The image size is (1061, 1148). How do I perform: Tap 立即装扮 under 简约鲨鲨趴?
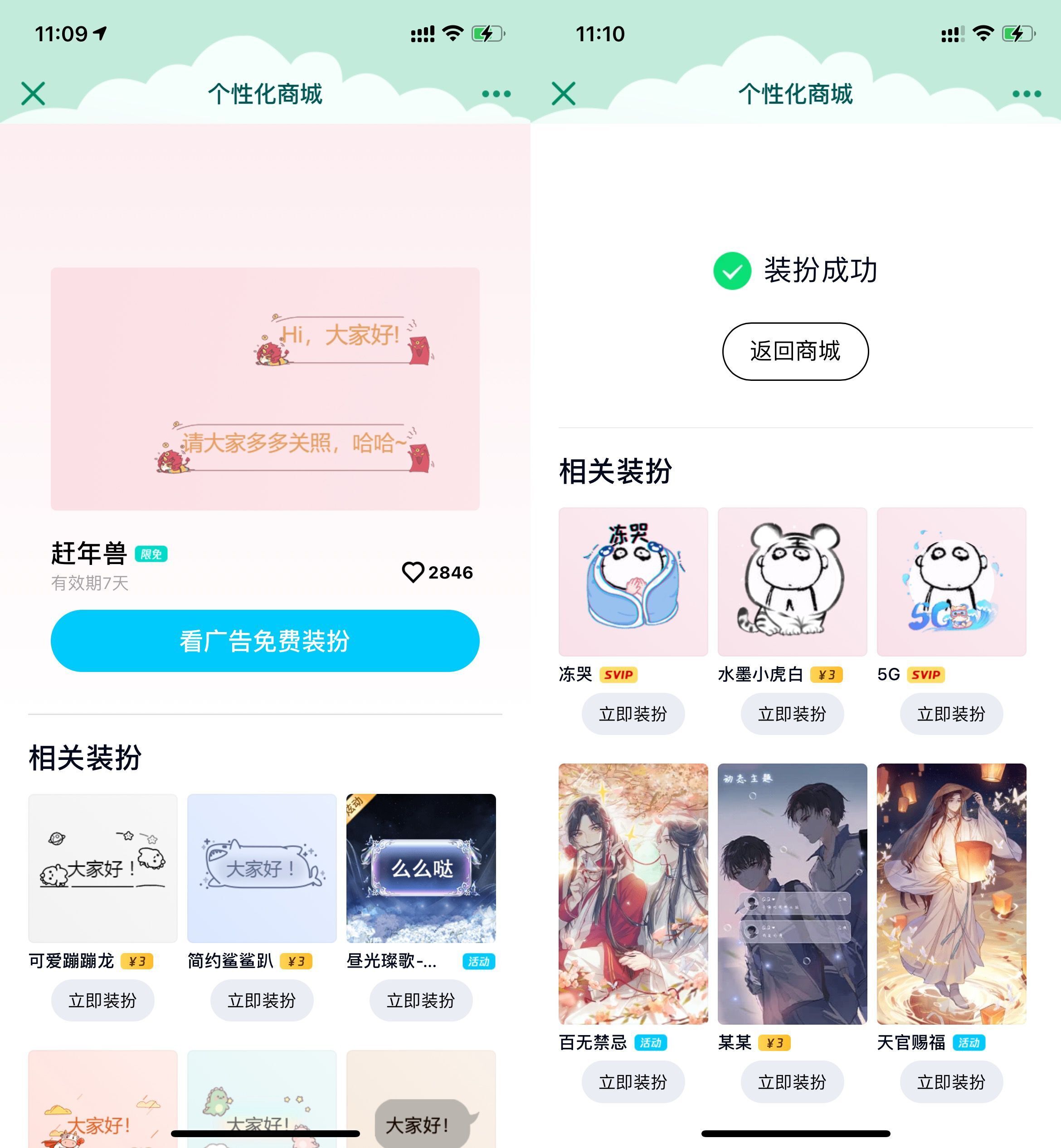(x=262, y=1001)
